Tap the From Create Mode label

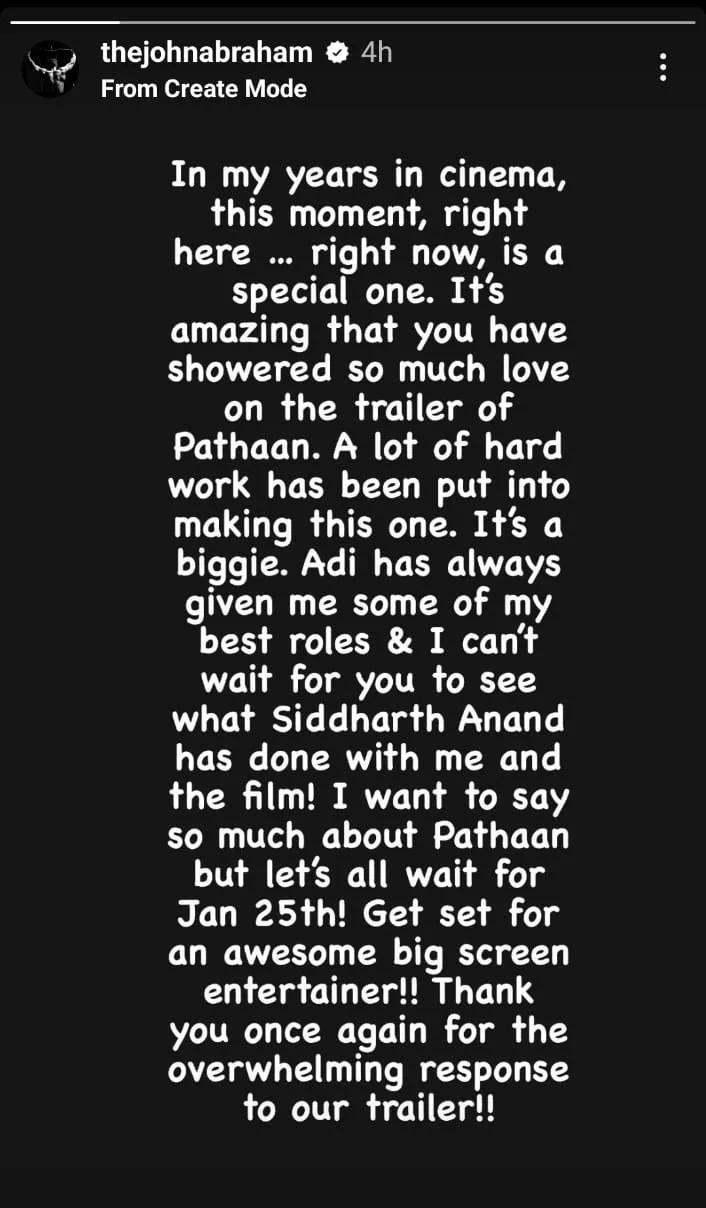[203, 89]
